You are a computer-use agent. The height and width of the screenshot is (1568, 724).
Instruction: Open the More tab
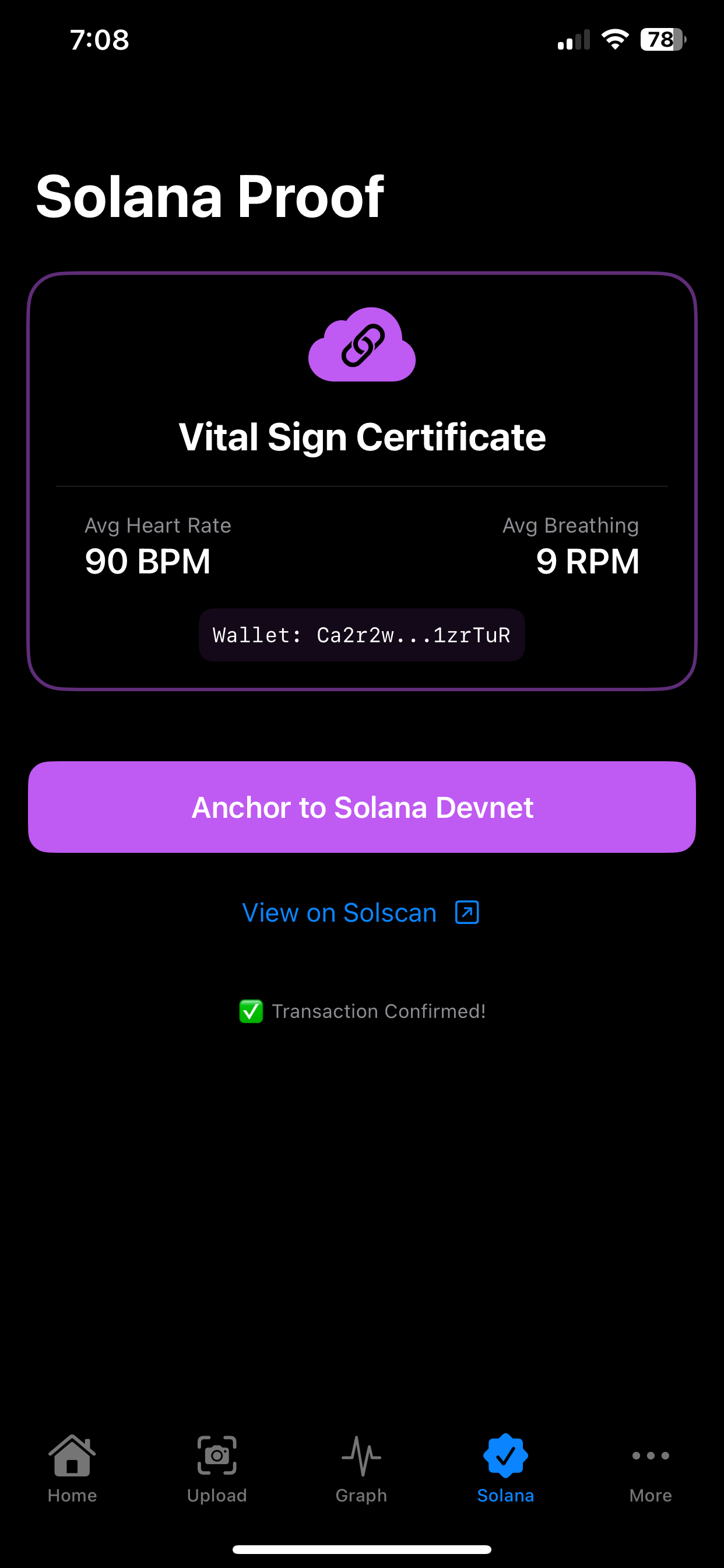pyautogui.click(x=651, y=1469)
